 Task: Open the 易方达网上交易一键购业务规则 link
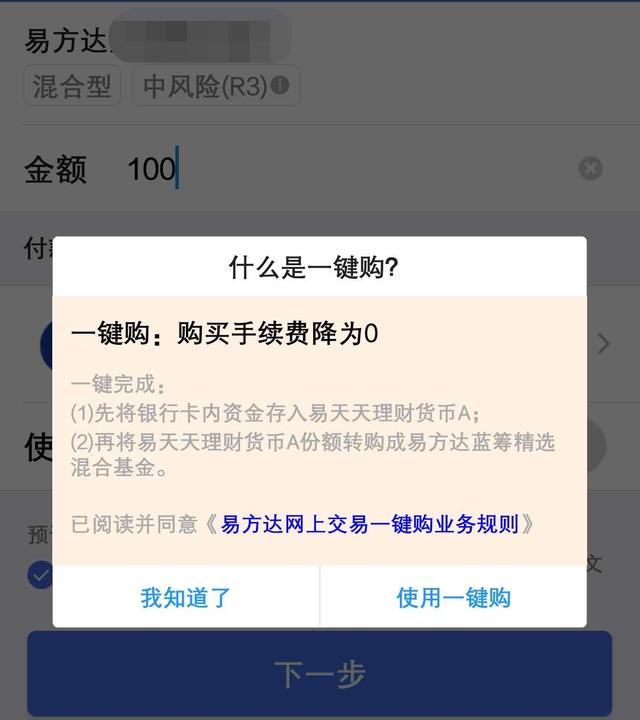(370, 523)
